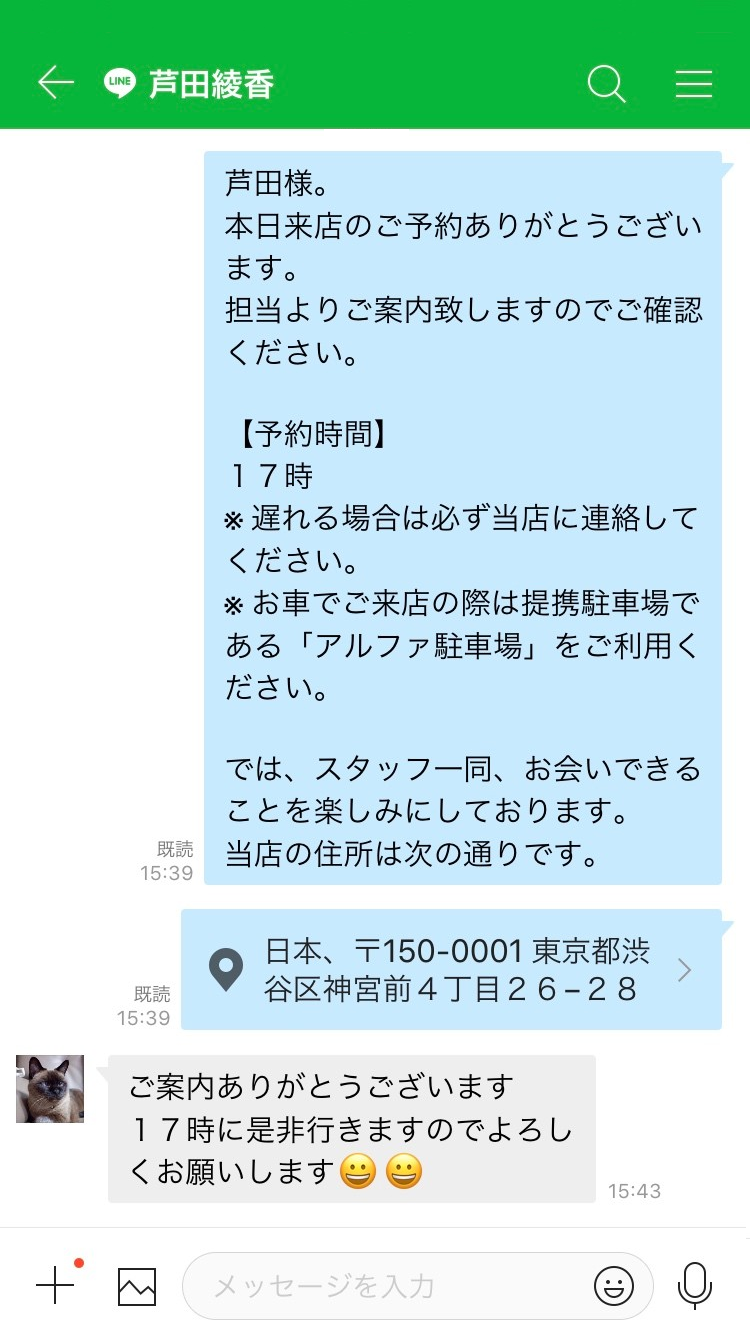This screenshot has height=1334, width=750.
Task: View the cat profile picture
Action: point(50,1089)
